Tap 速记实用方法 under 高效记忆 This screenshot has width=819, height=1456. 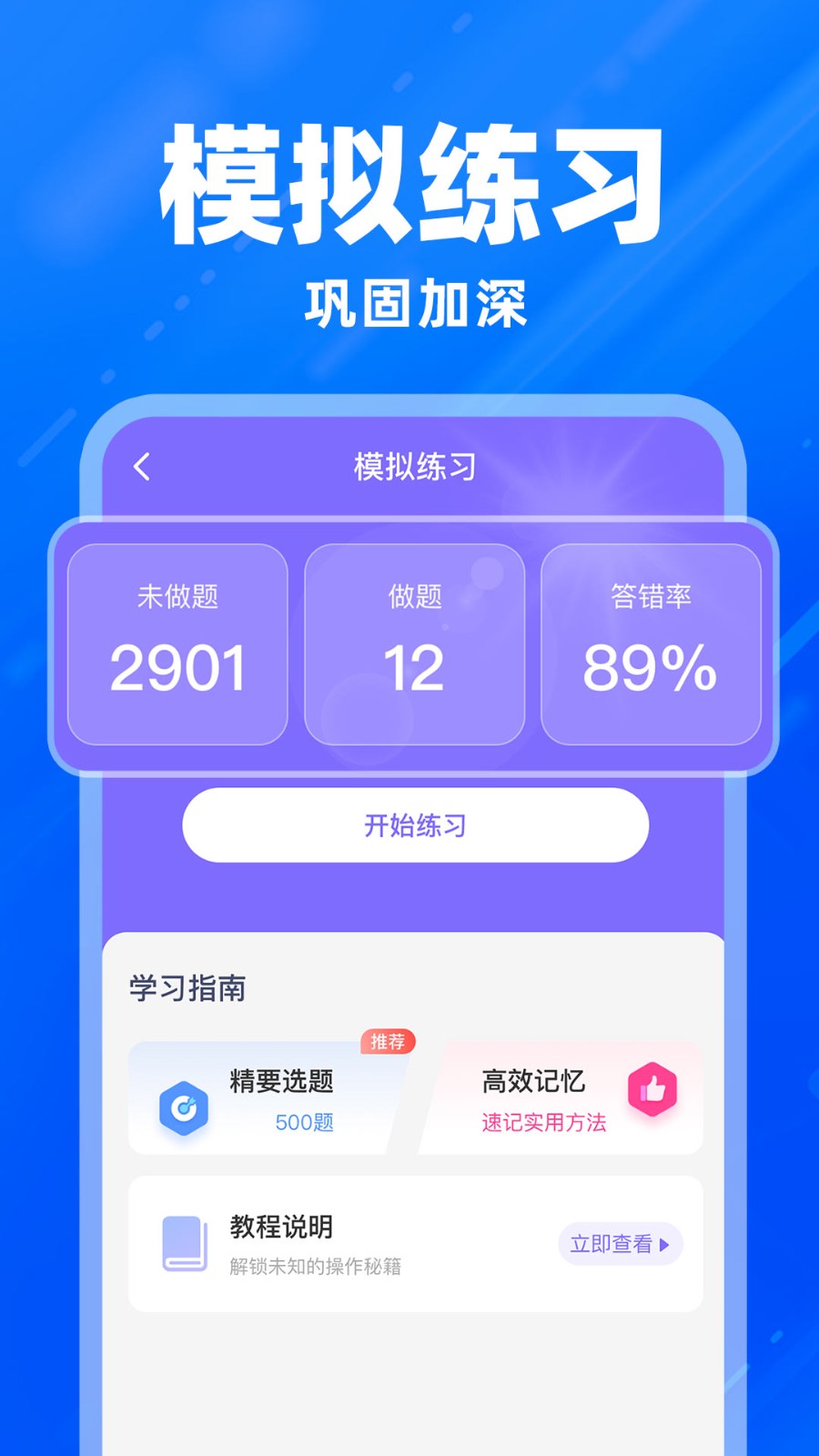tap(542, 1125)
